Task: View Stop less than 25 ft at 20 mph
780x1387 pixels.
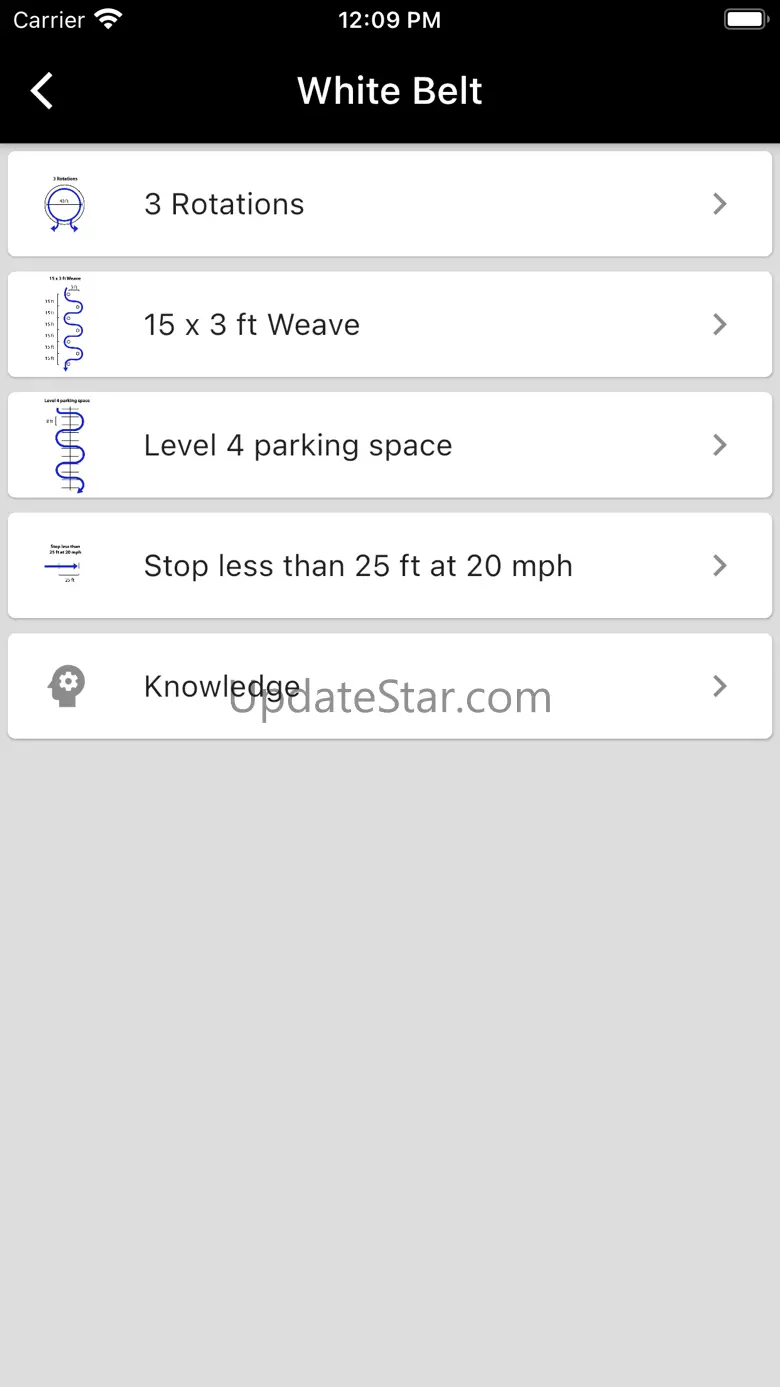Action: [390, 566]
